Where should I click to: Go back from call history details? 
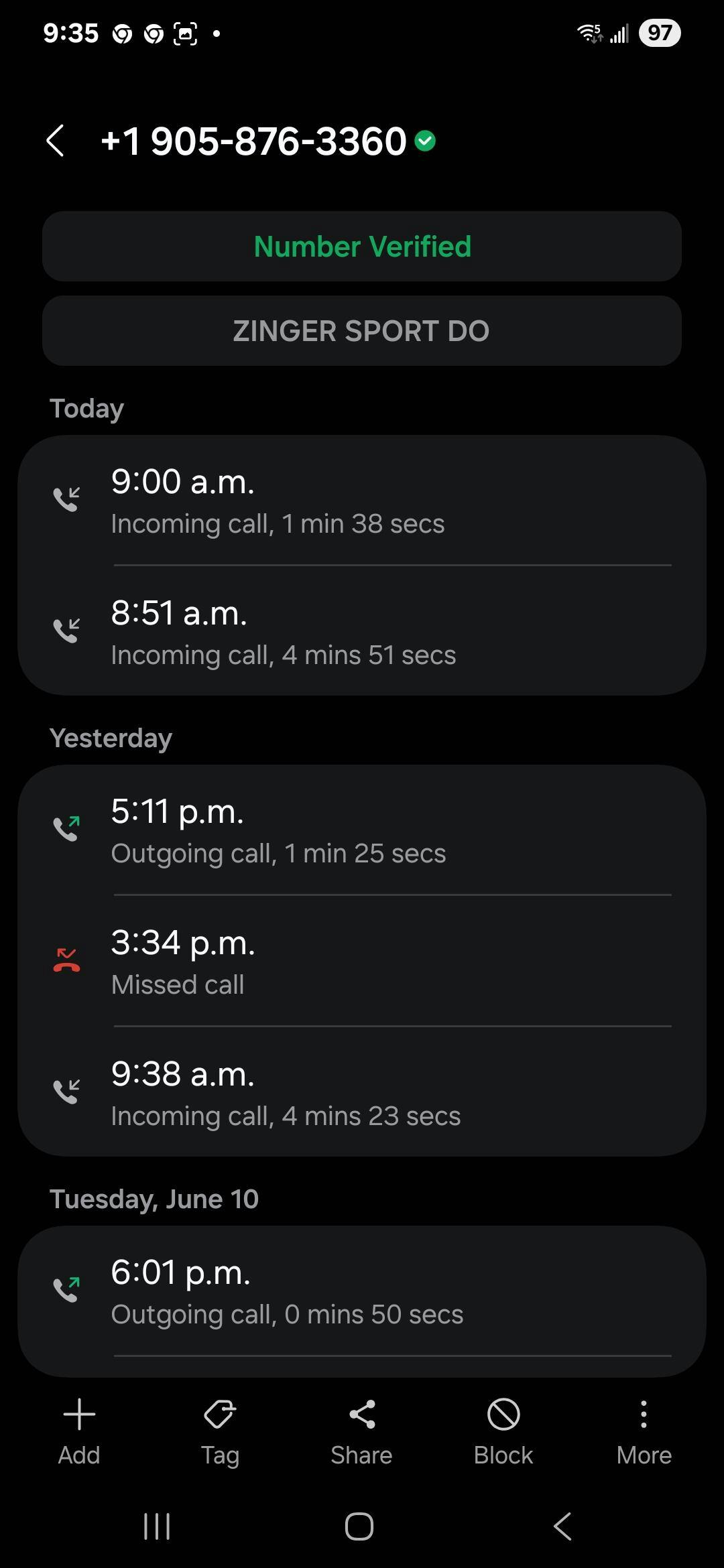click(x=56, y=141)
